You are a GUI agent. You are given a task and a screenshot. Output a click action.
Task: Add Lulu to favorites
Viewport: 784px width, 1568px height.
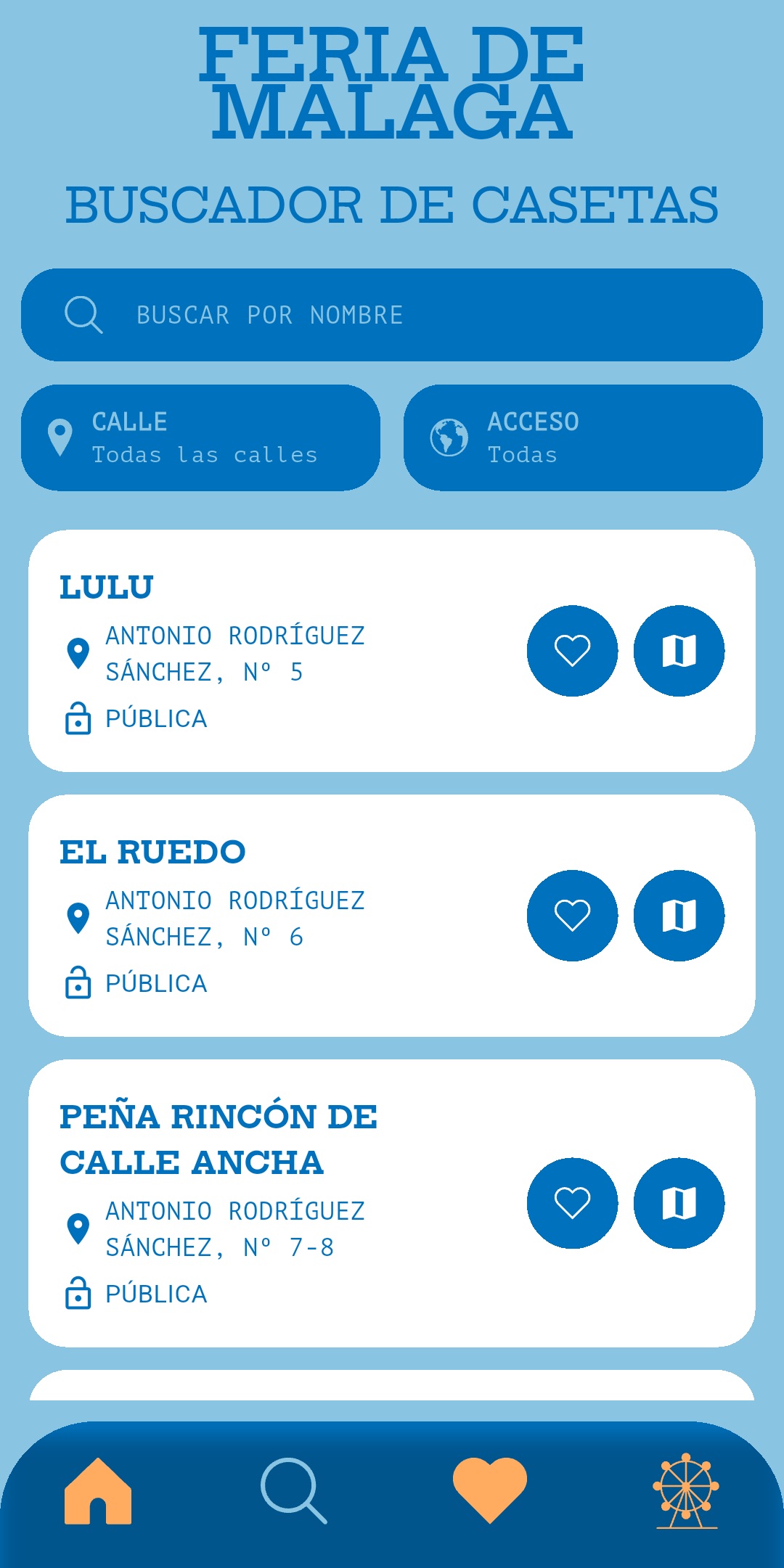572,651
